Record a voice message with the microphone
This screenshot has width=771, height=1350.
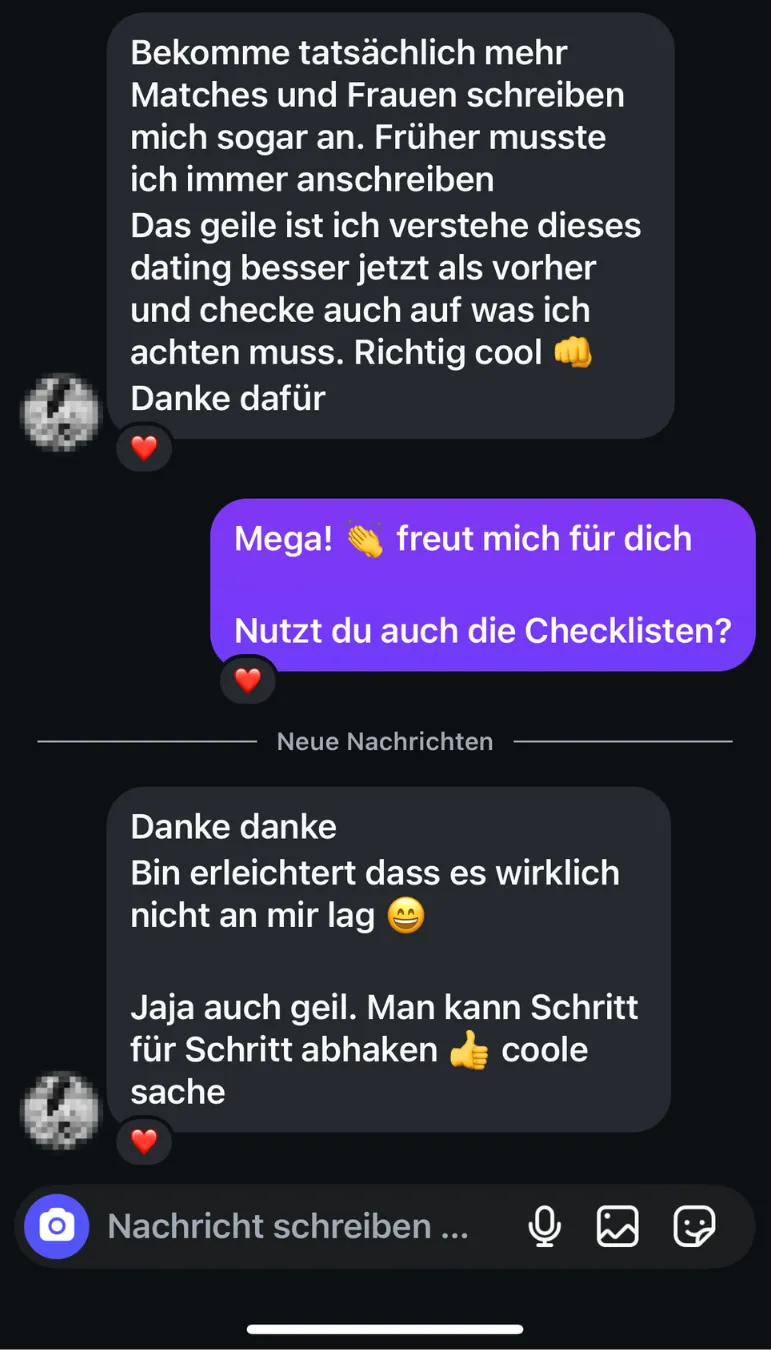[544, 1226]
